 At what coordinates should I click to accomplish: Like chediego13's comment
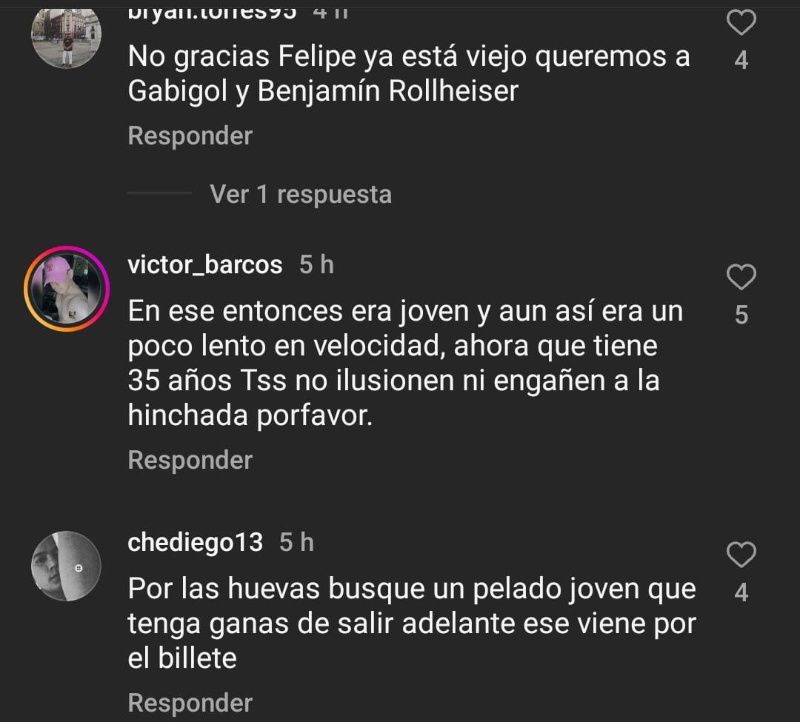(740, 554)
